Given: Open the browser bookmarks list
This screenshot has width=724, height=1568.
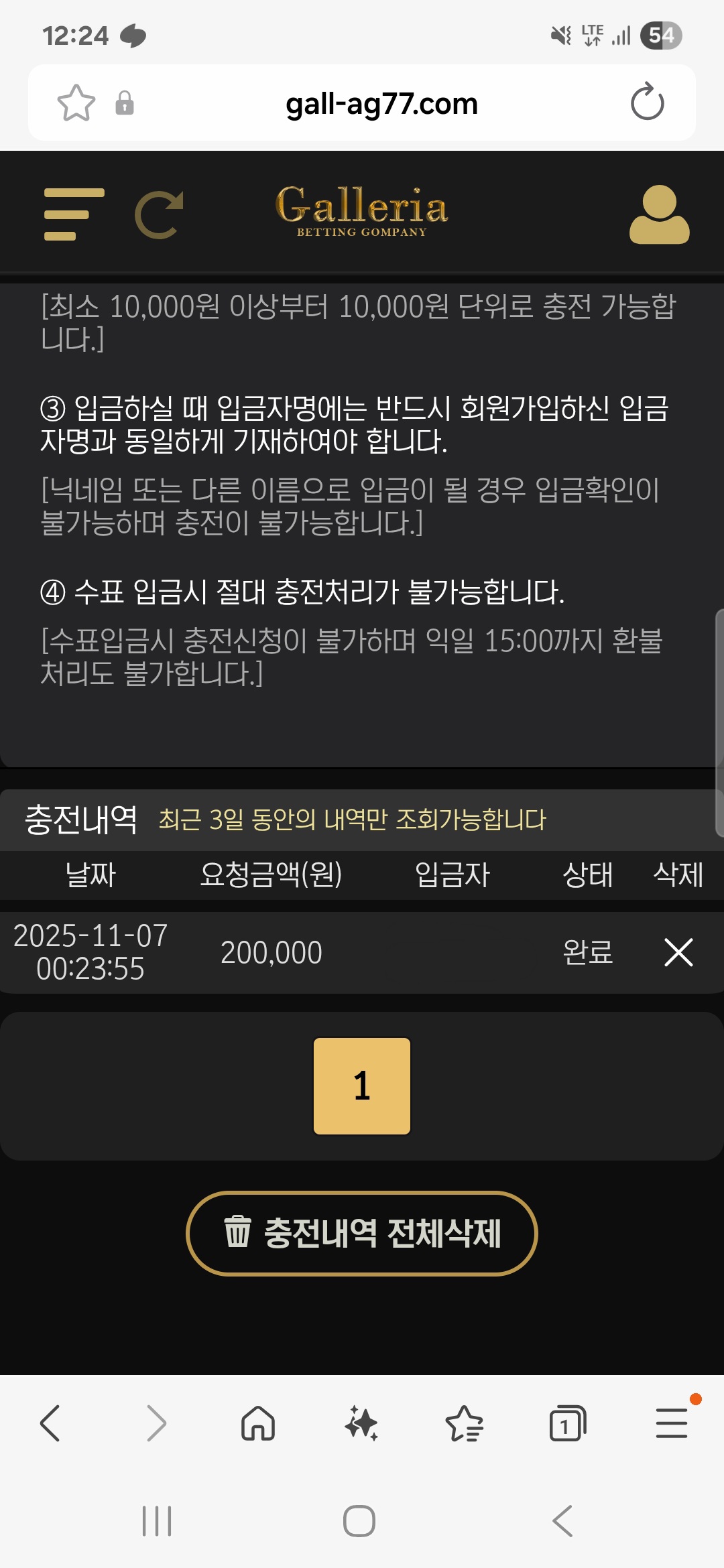Looking at the screenshot, I should [464, 1423].
